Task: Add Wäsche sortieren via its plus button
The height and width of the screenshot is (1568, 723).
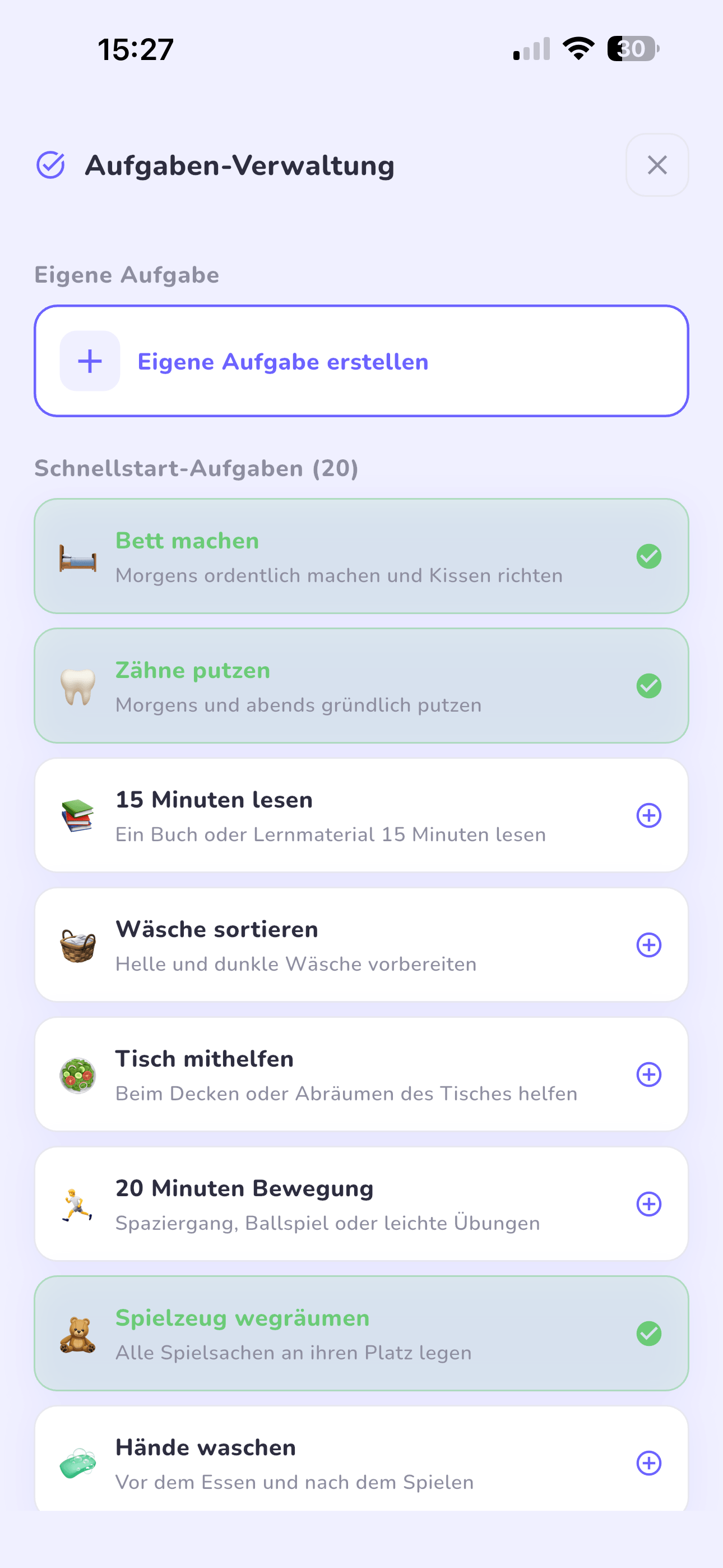Action: click(650, 946)
